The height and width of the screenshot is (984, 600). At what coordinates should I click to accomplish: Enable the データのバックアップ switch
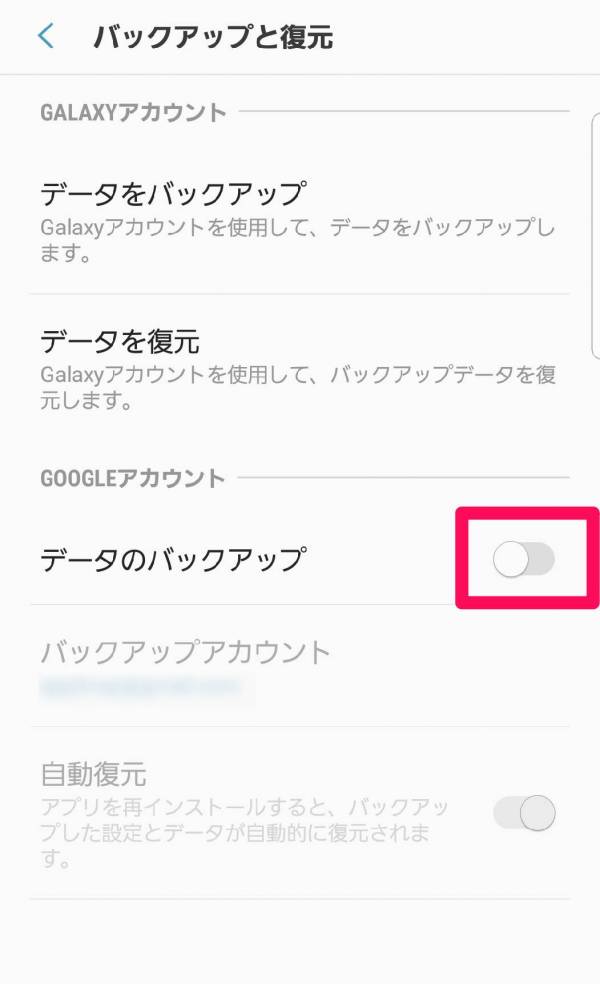pos(523,559)
